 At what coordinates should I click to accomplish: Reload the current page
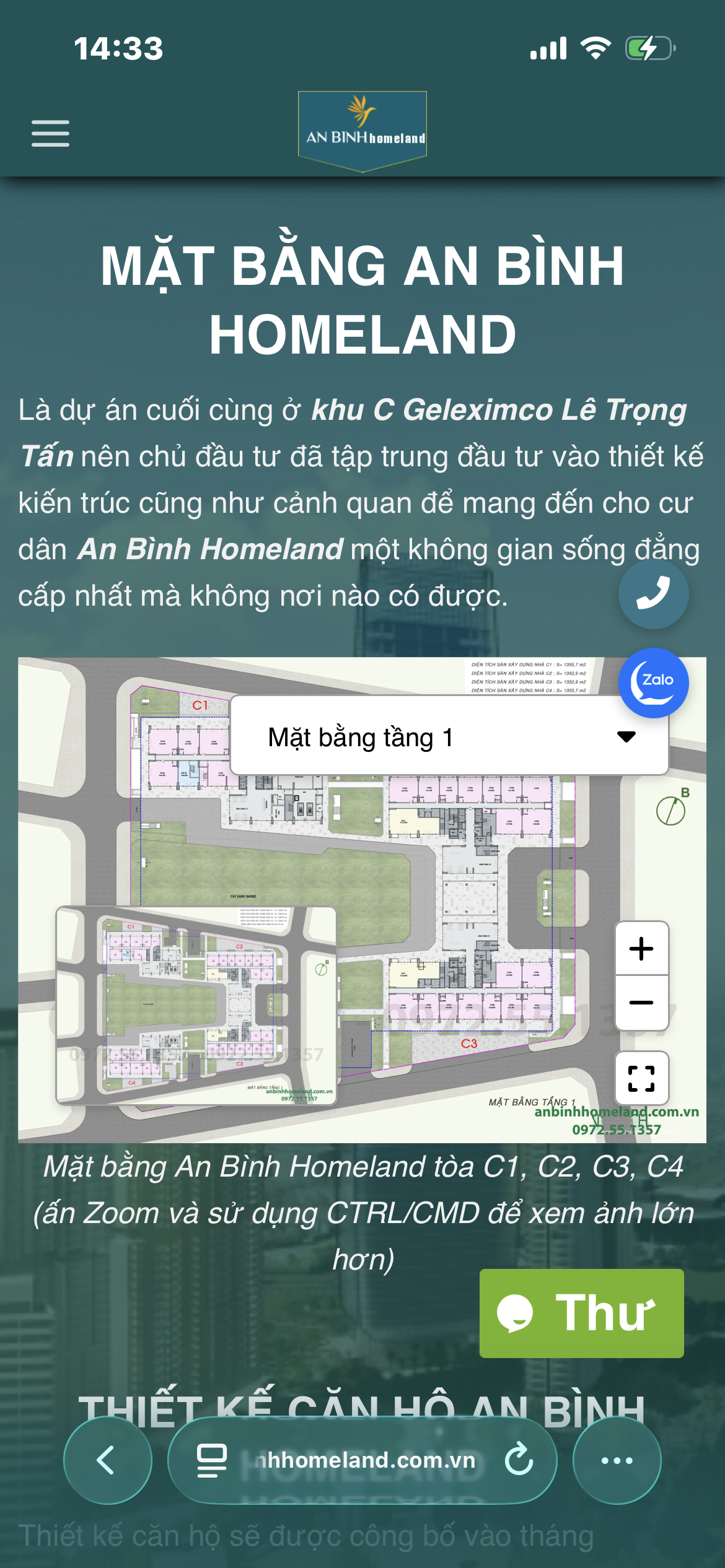pos(519,1460)
